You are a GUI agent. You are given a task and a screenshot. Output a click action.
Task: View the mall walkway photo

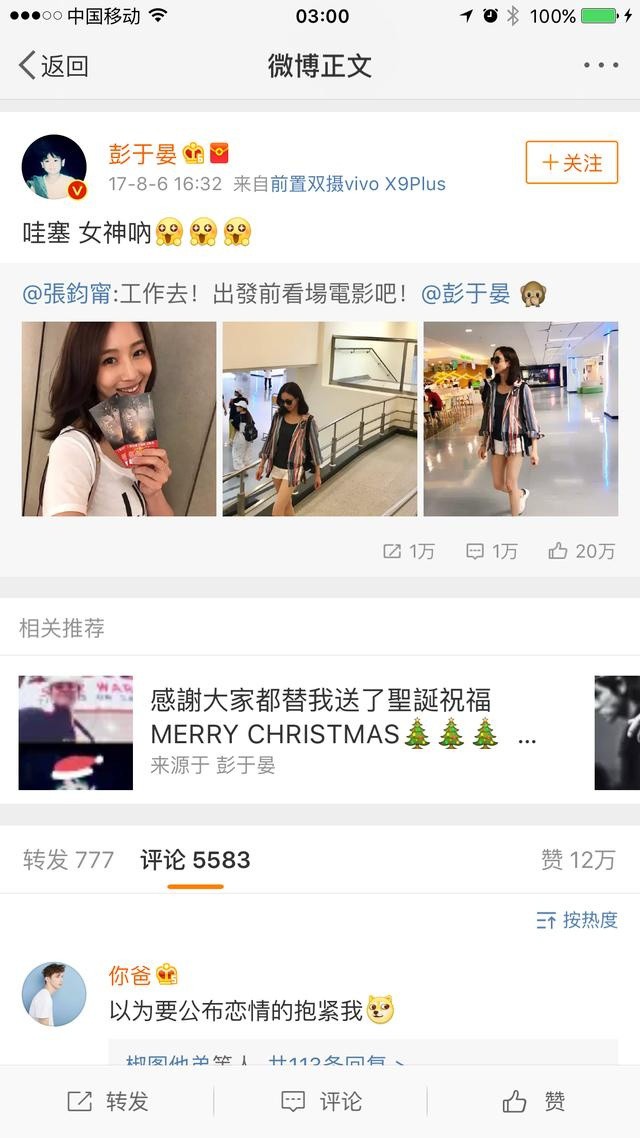[521, 419]
